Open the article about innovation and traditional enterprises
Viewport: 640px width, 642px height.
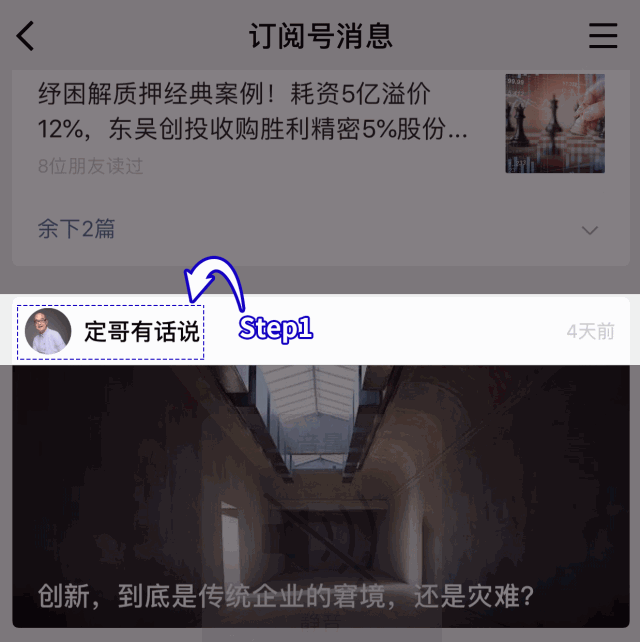(320, 500)
